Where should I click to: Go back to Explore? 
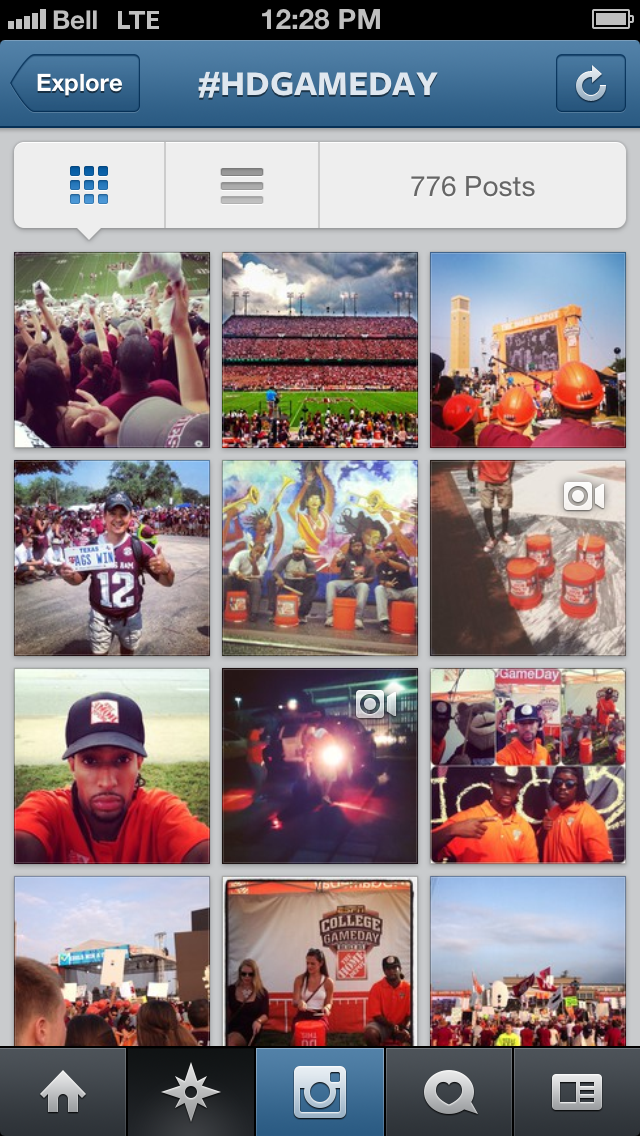pos(76,84)
